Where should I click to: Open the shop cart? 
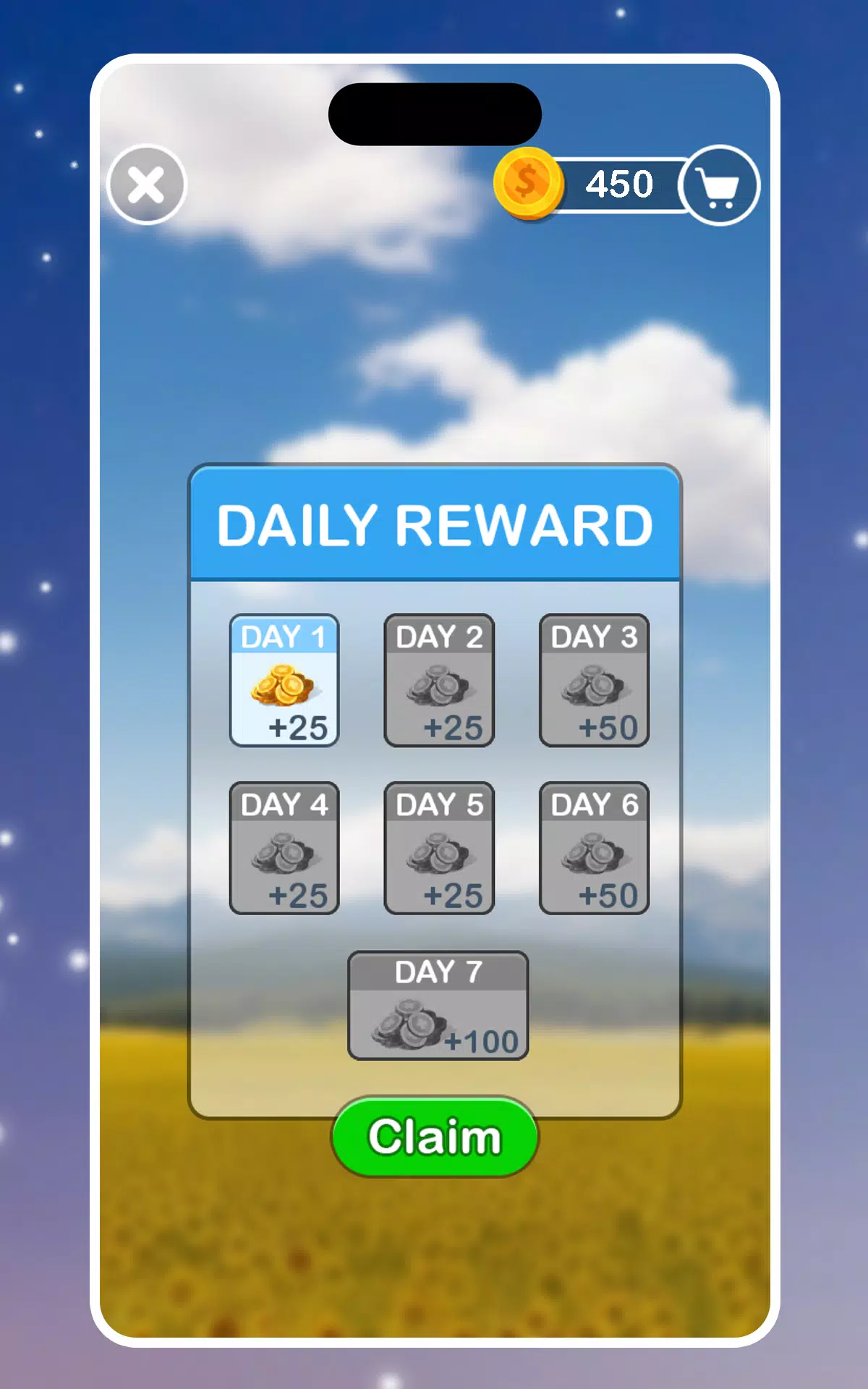click(x=720, y=186)
